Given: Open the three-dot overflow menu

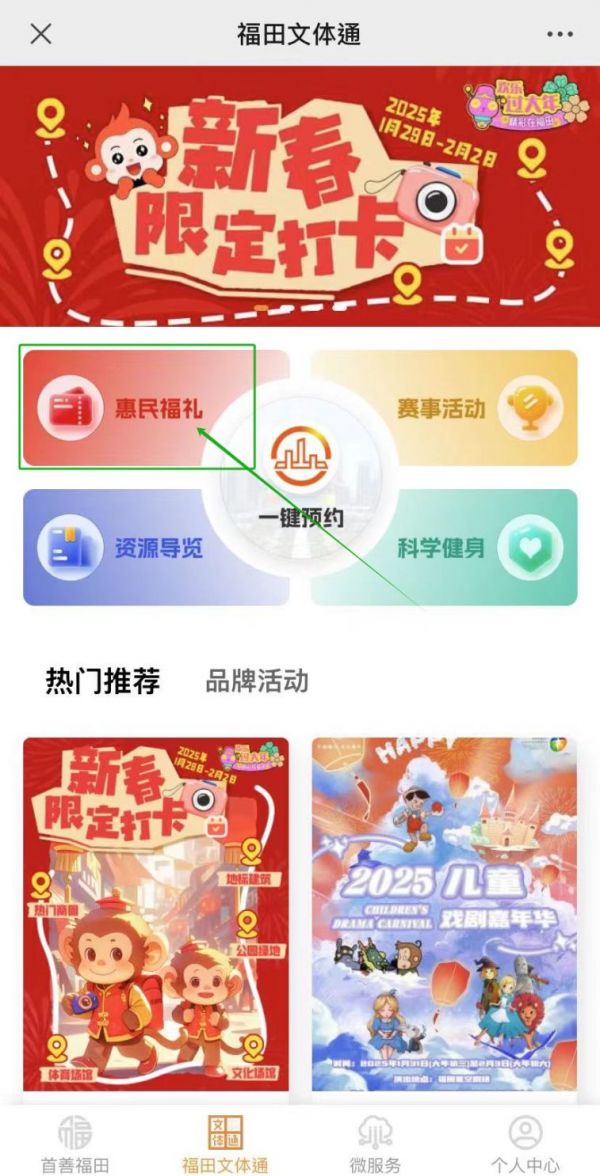Looking at the screenshot, I should click(x=560, y=33).
